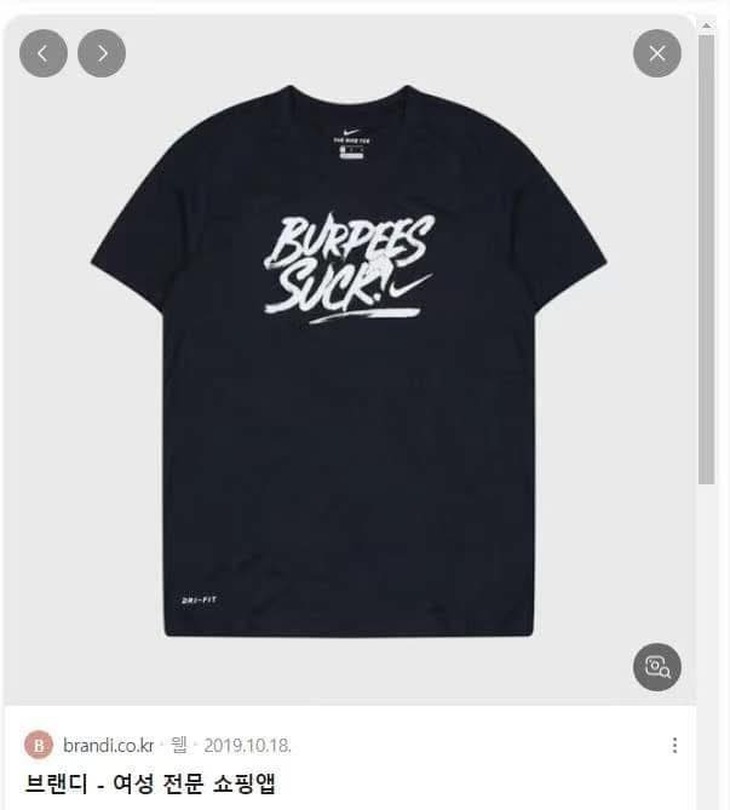This screenshot has width=730, height=810.
Task: Go to the previous image result
Action: tap(43, 53)
